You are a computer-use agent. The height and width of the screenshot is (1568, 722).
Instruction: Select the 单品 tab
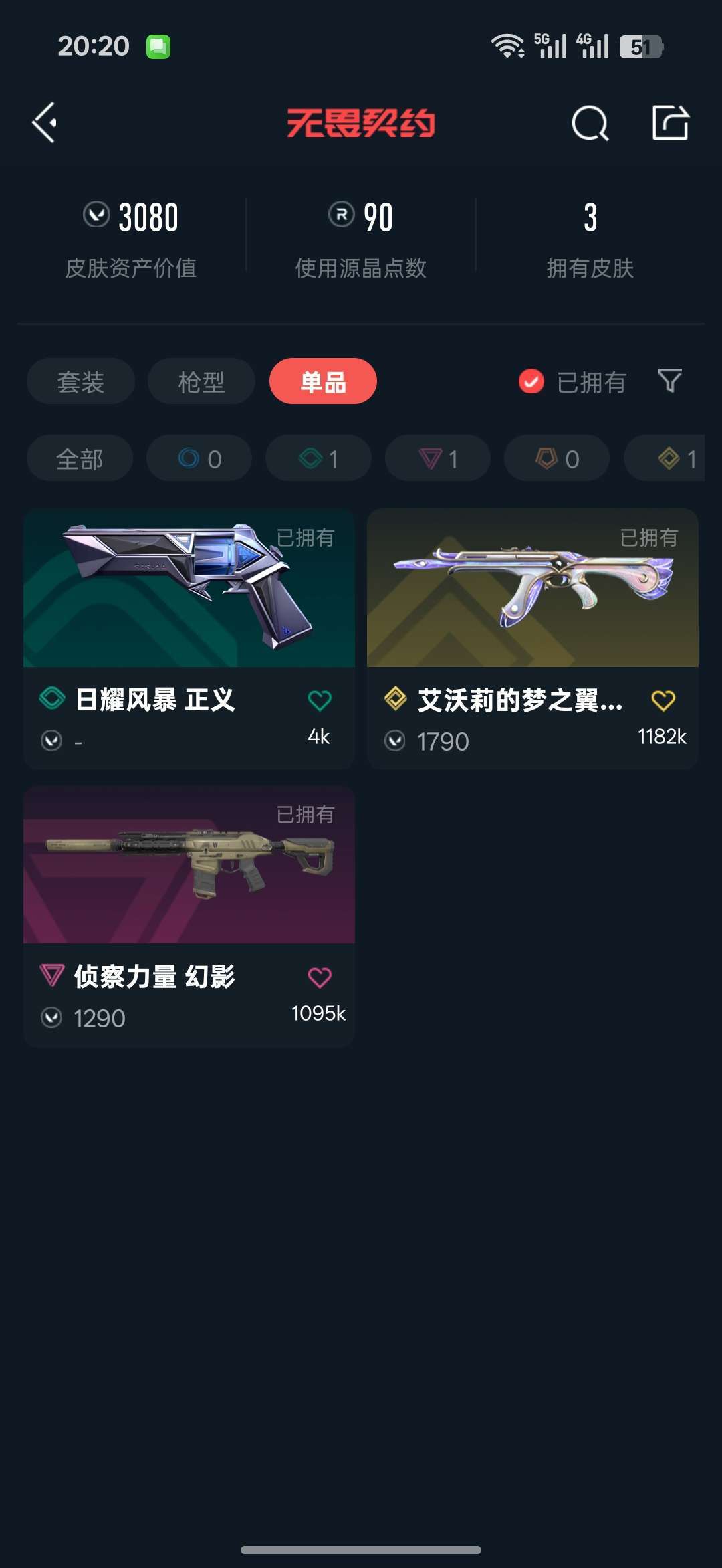click(x=323, y=381)
